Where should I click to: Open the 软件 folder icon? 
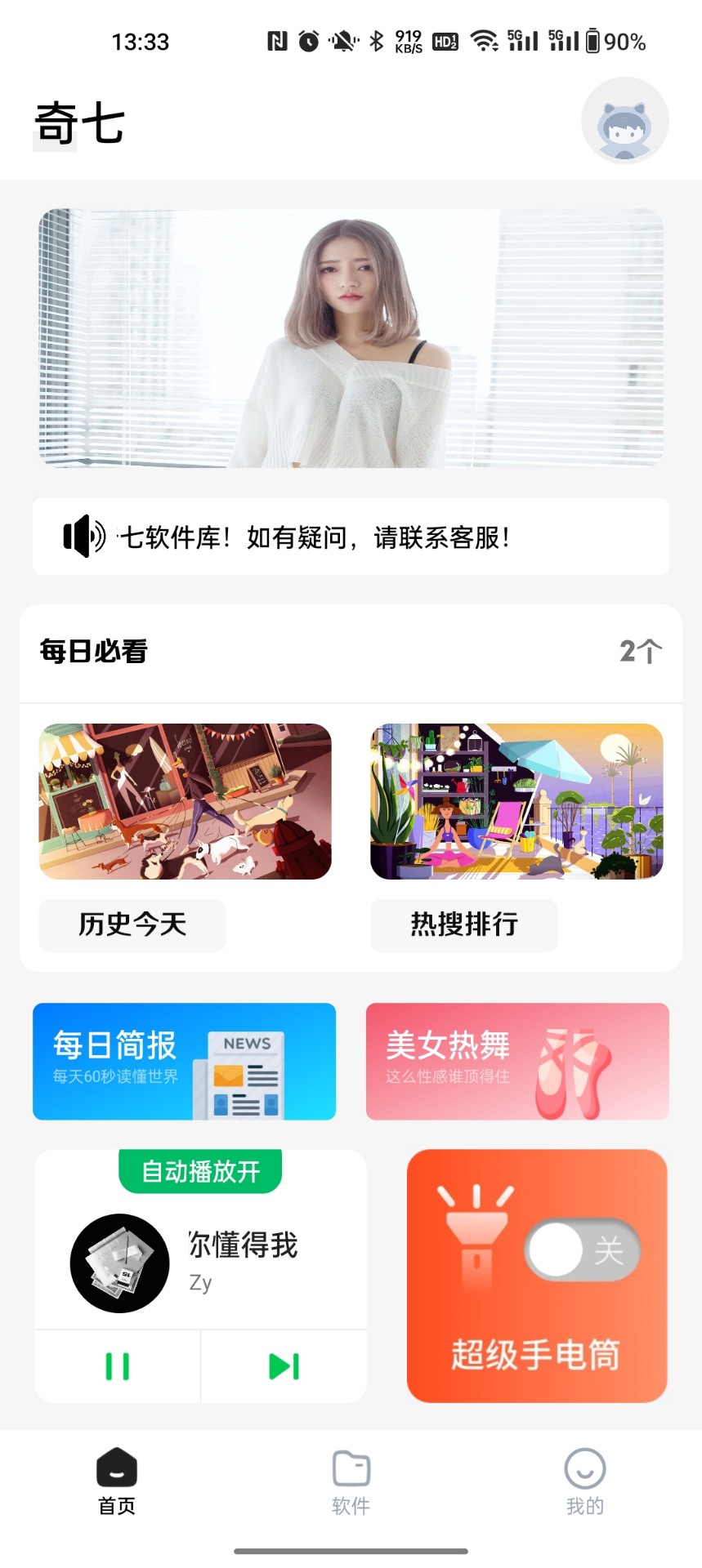pos(351,1470)
